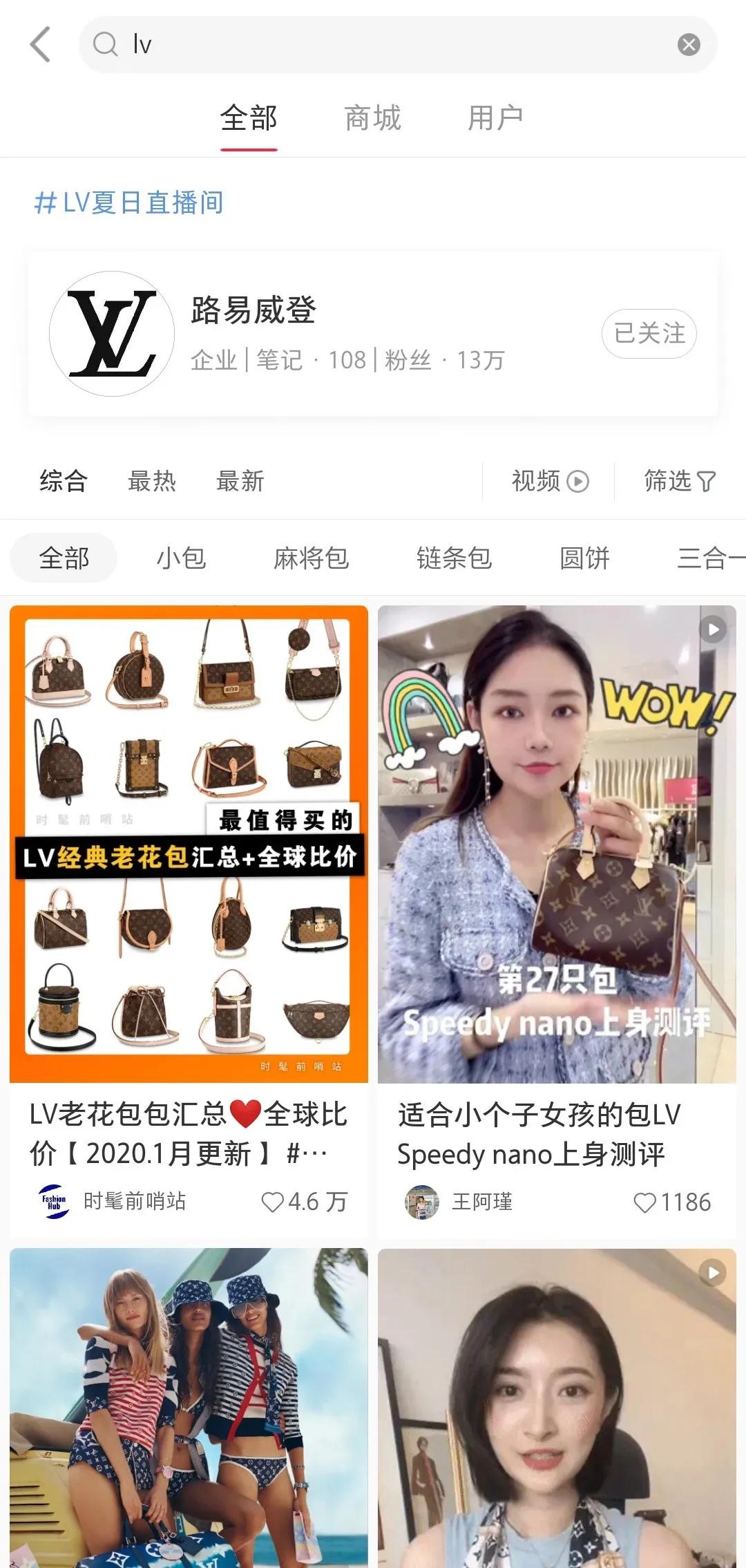Like the post by 王阿瑾
Screen dimensions: 746x1568
644,1203
